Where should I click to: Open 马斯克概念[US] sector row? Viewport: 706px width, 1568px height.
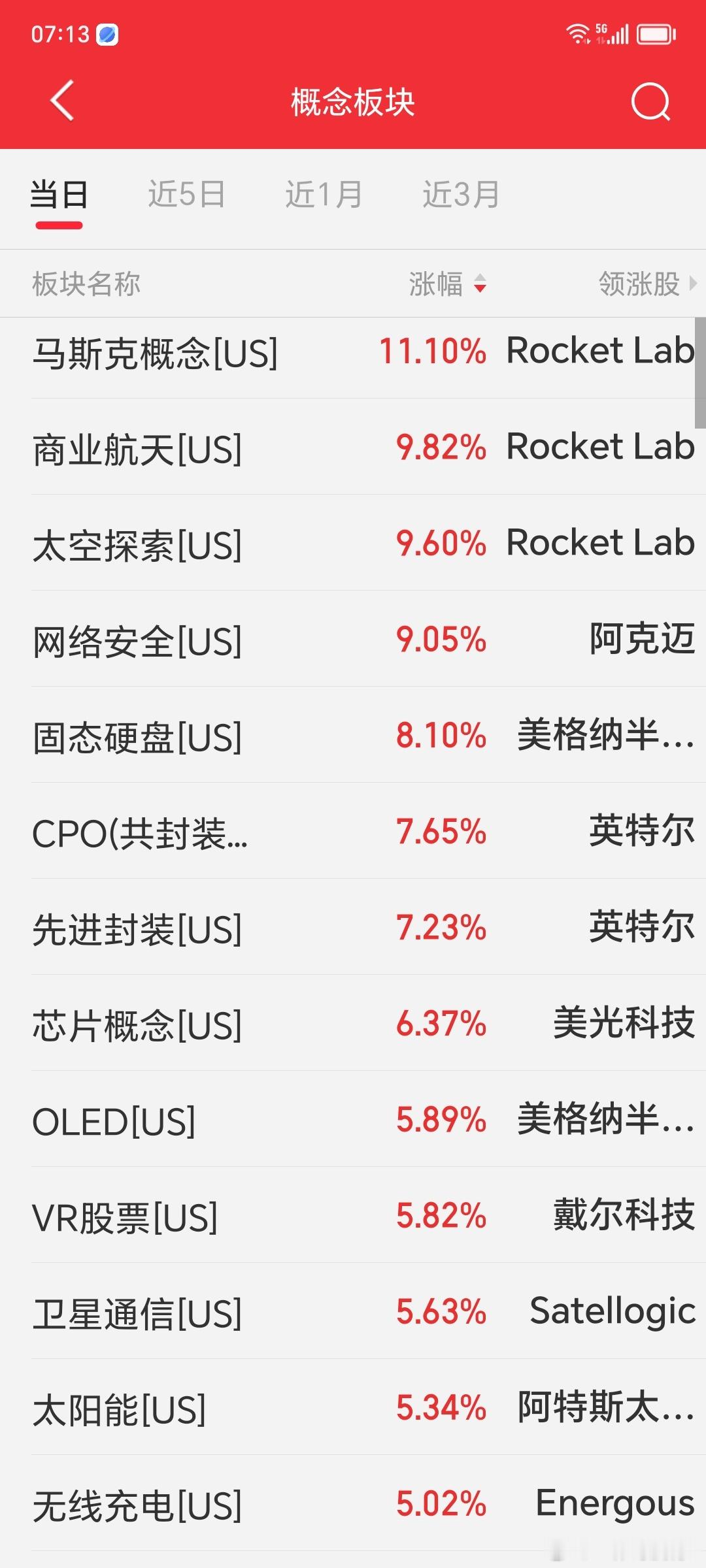[x=353, y=351]
